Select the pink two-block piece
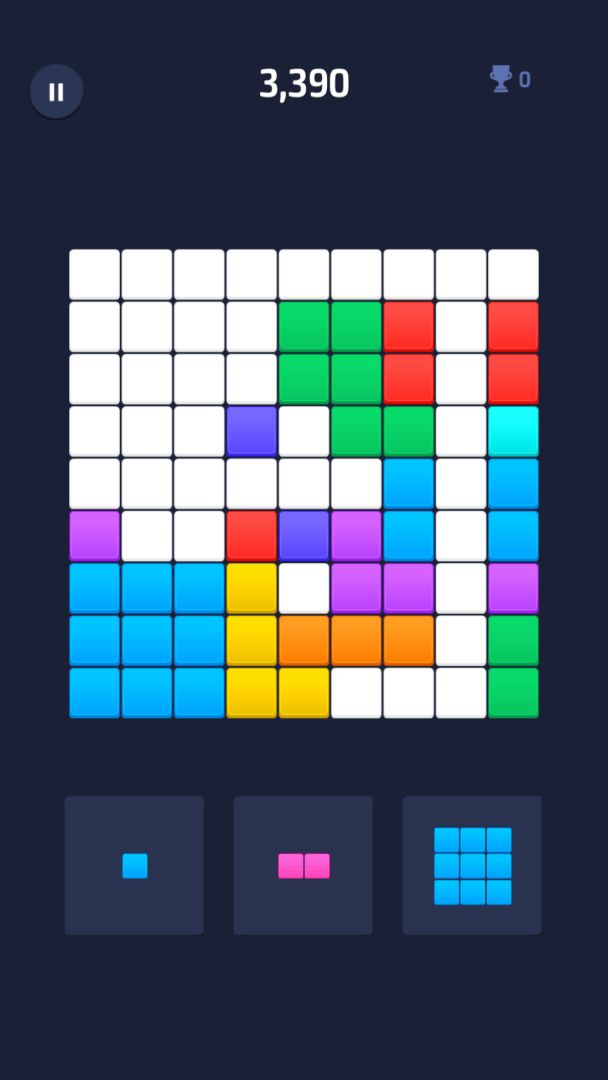 point(303,866)
